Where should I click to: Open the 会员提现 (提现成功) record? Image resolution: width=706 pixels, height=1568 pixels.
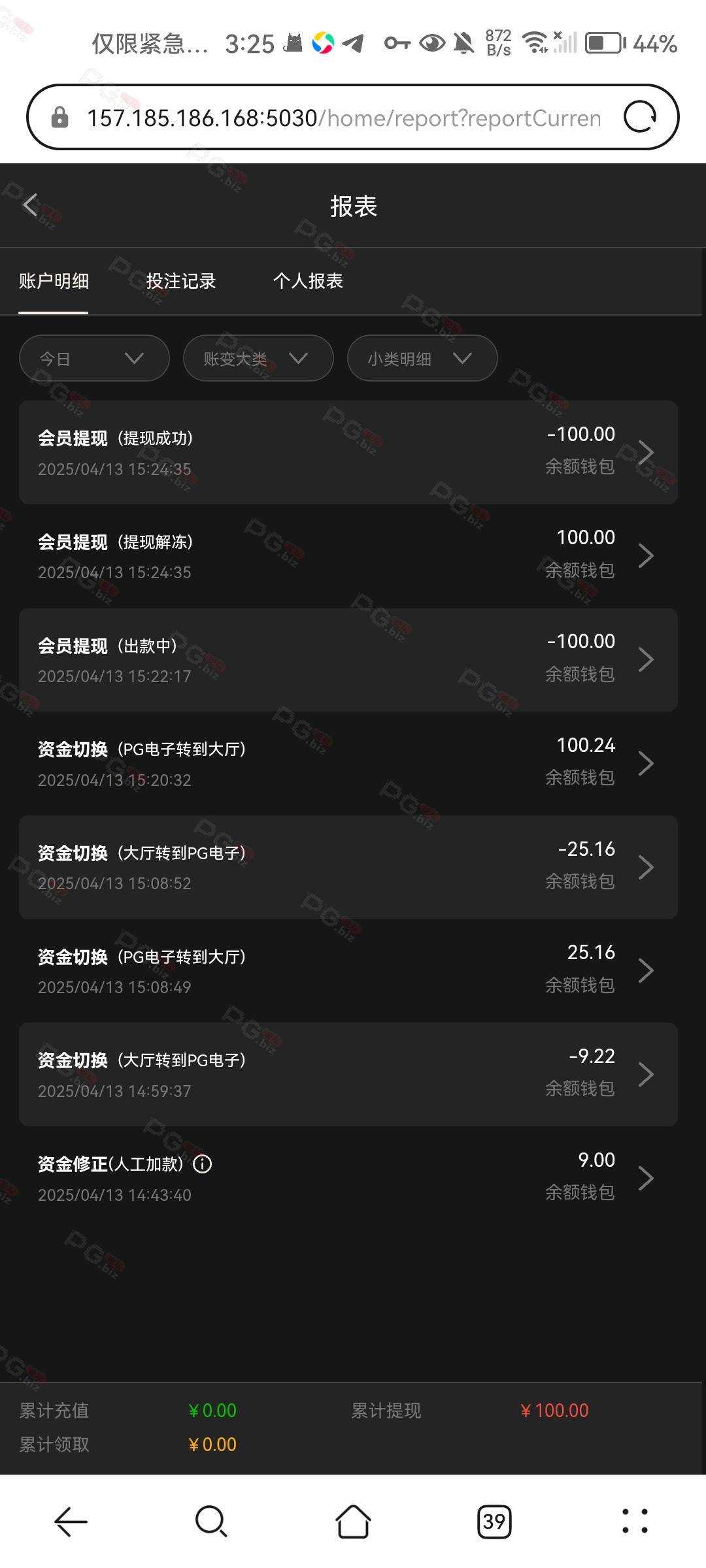(348, 452)
